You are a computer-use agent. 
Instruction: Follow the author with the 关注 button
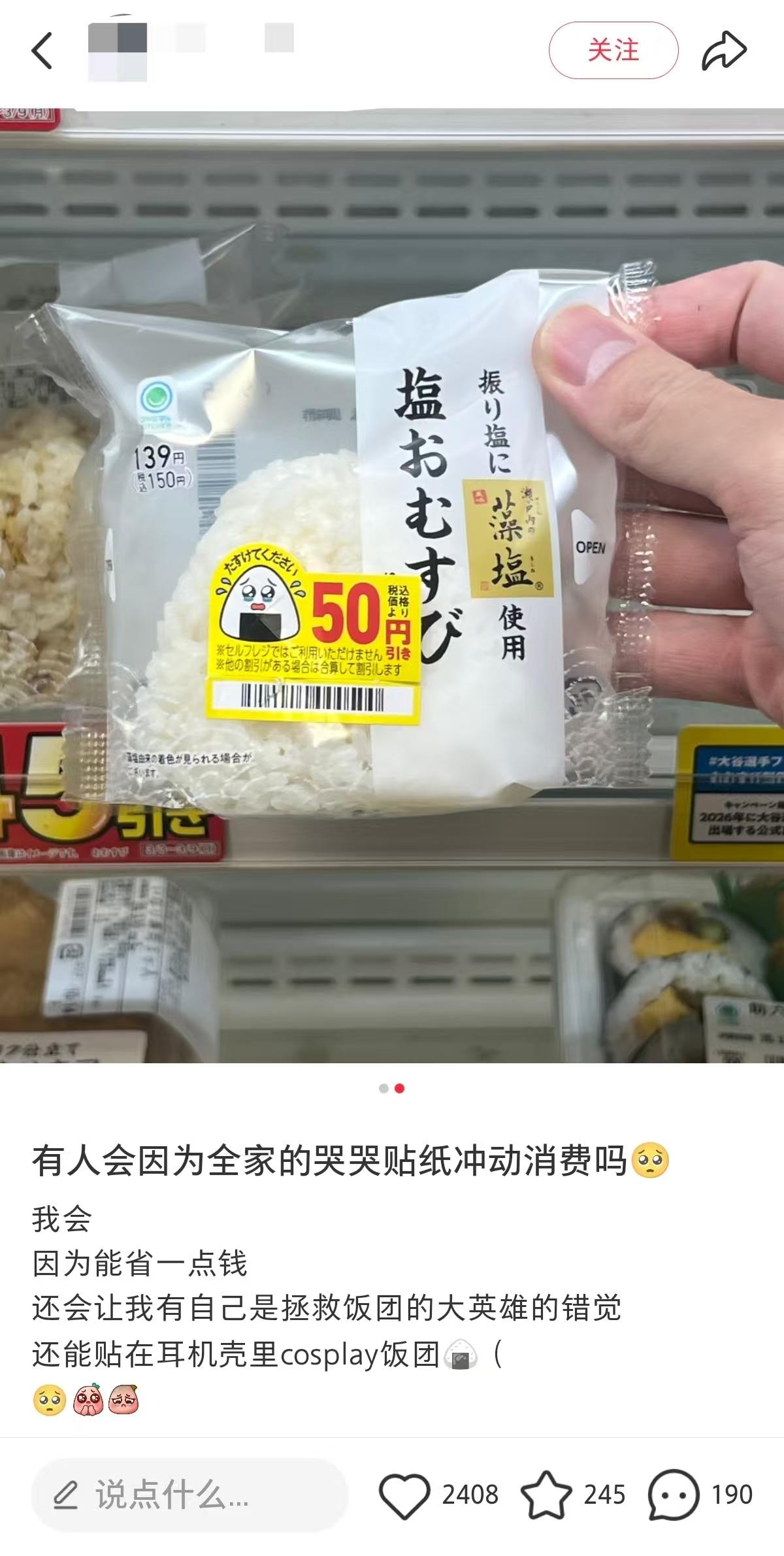[613, 50]
